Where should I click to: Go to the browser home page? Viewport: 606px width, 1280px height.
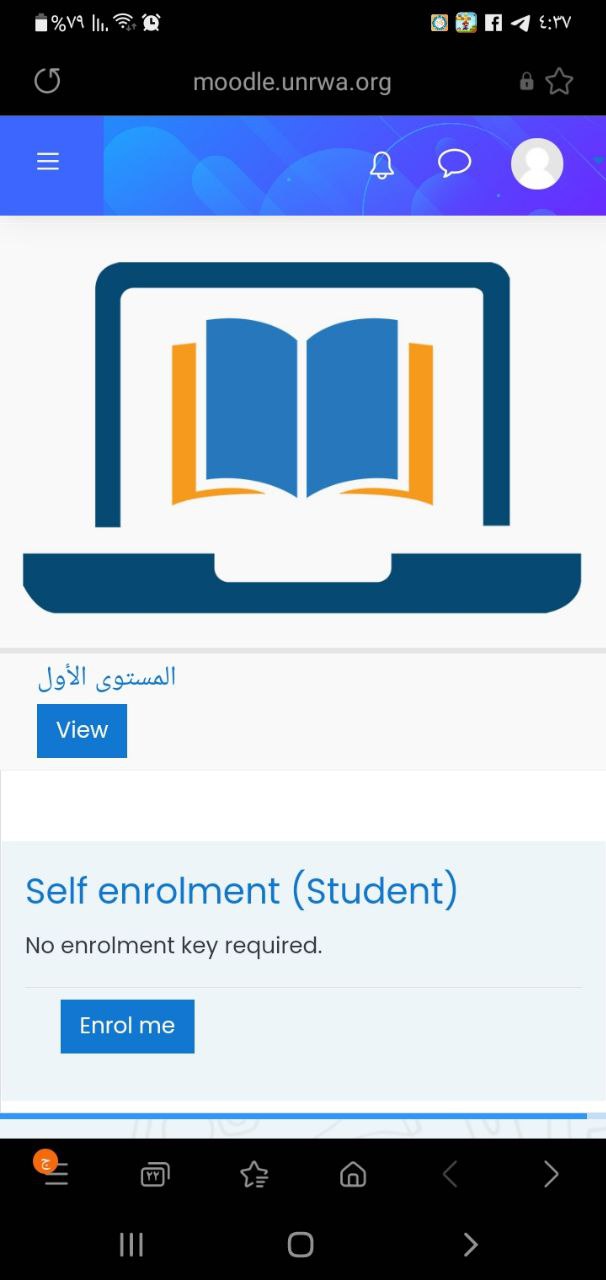(353, 1175)
